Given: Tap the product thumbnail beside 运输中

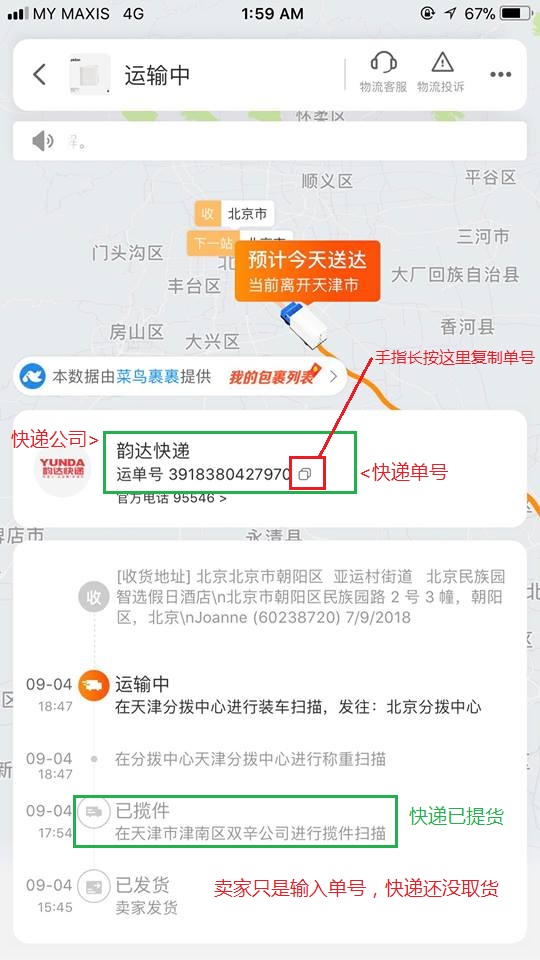Looking at the screenshot, I should [89, 75].
